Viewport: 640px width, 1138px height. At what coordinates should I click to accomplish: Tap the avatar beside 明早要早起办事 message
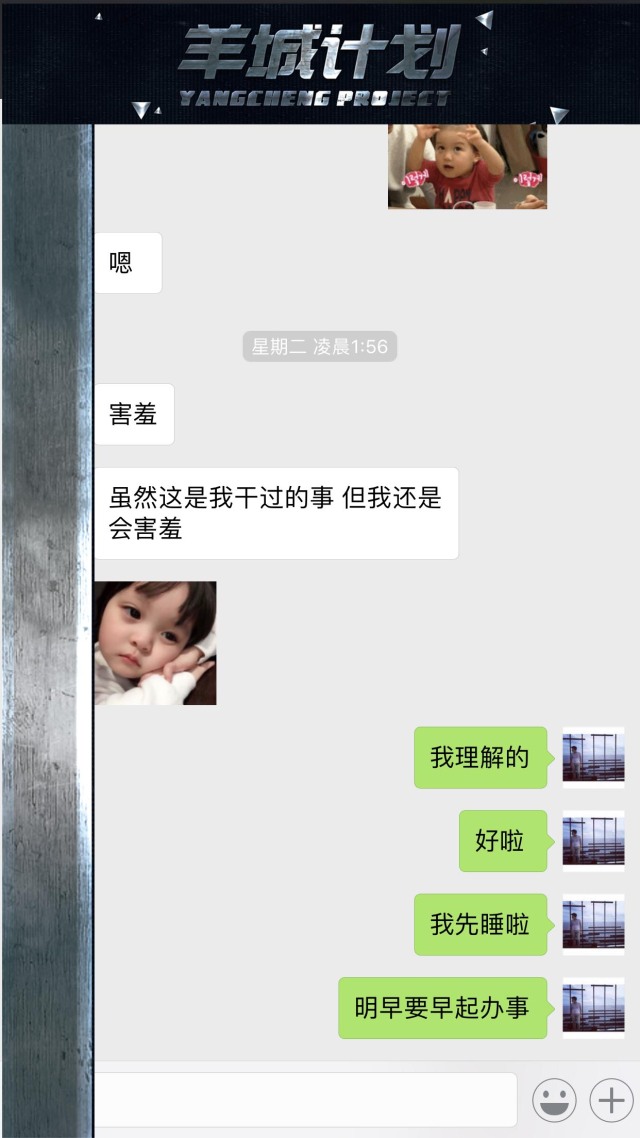click(x=593, y=1007)
